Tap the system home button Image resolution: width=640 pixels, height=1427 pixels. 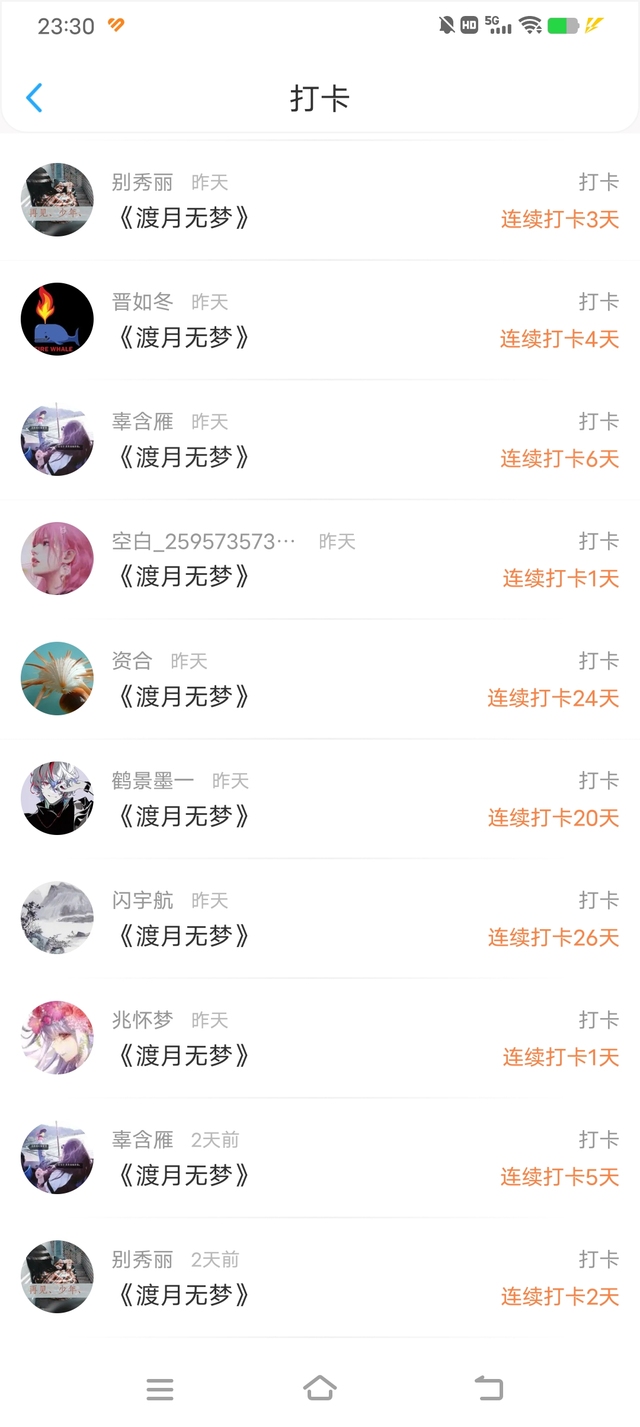320,1388
